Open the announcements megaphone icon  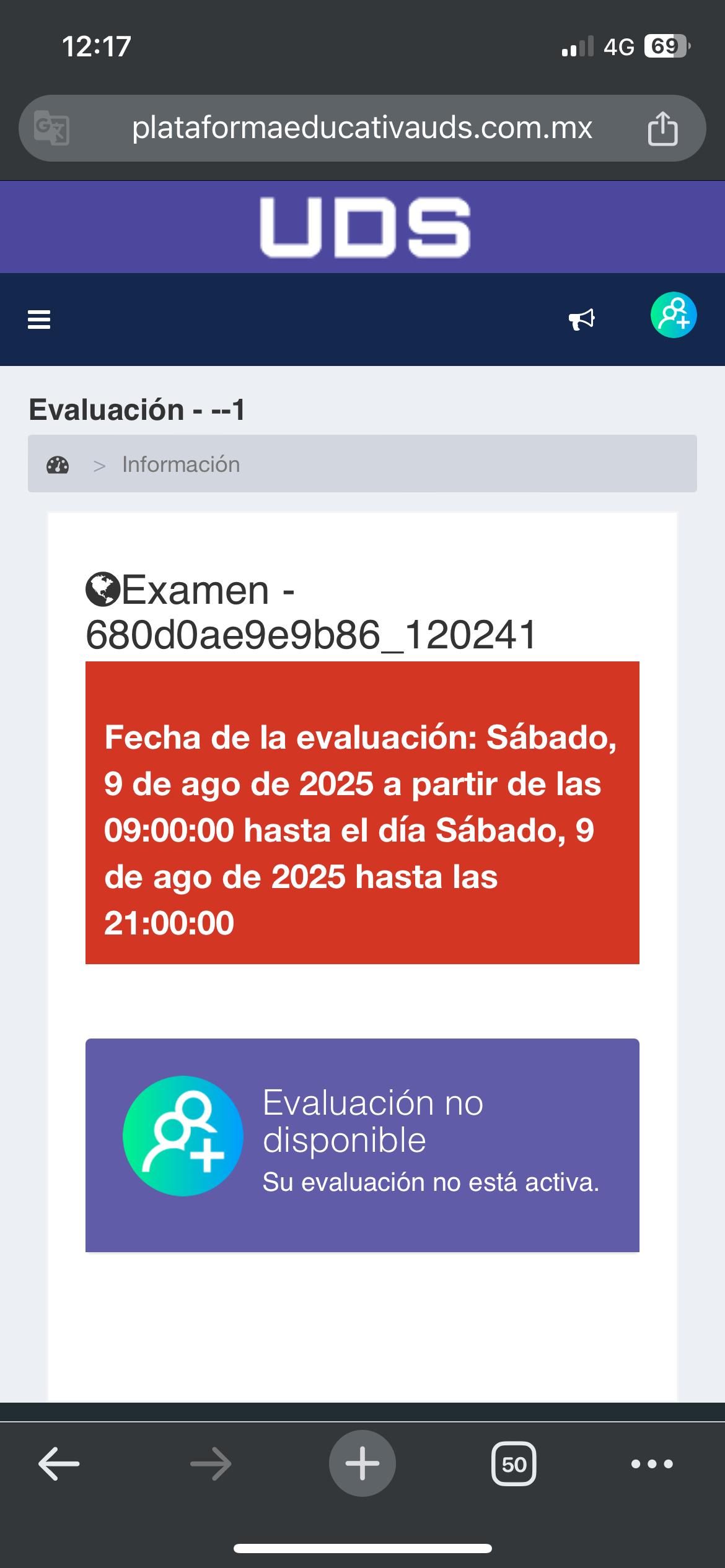582,320
